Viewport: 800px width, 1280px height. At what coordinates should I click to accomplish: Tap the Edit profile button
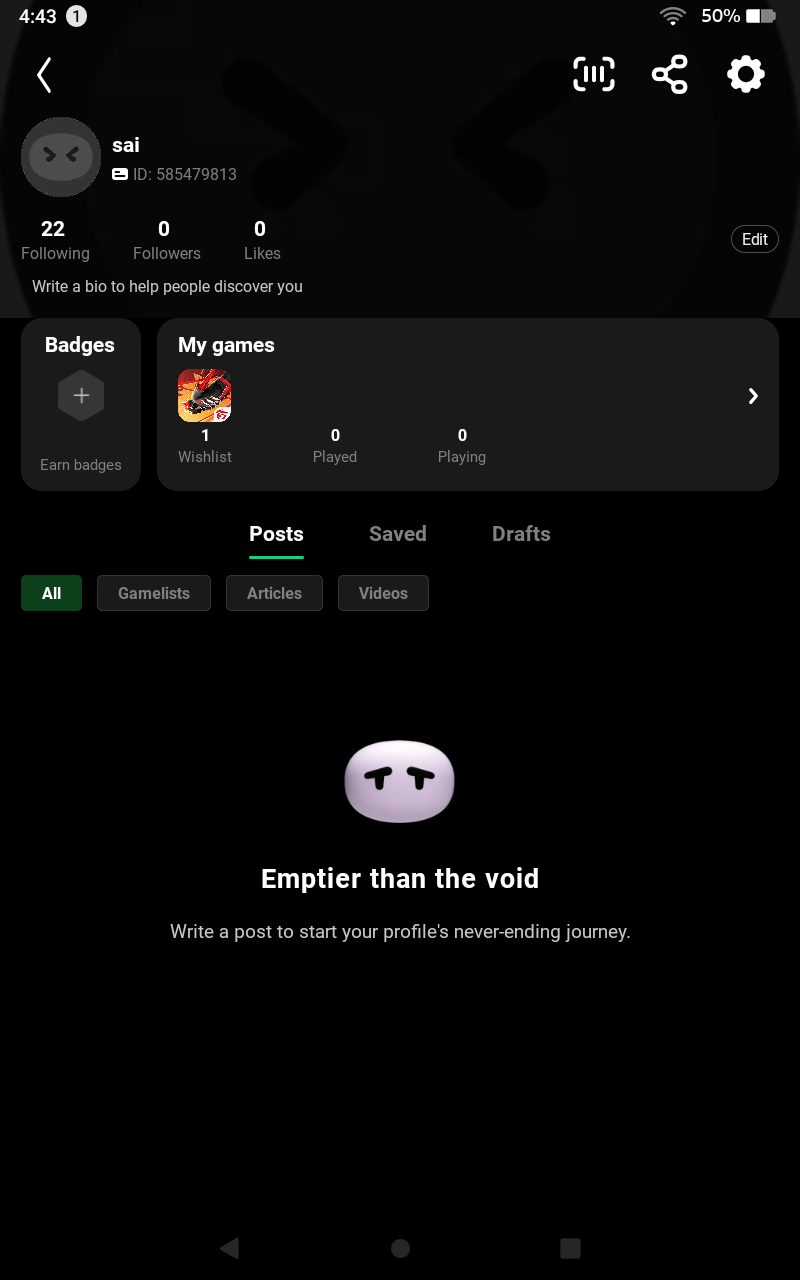click(755, 239)
